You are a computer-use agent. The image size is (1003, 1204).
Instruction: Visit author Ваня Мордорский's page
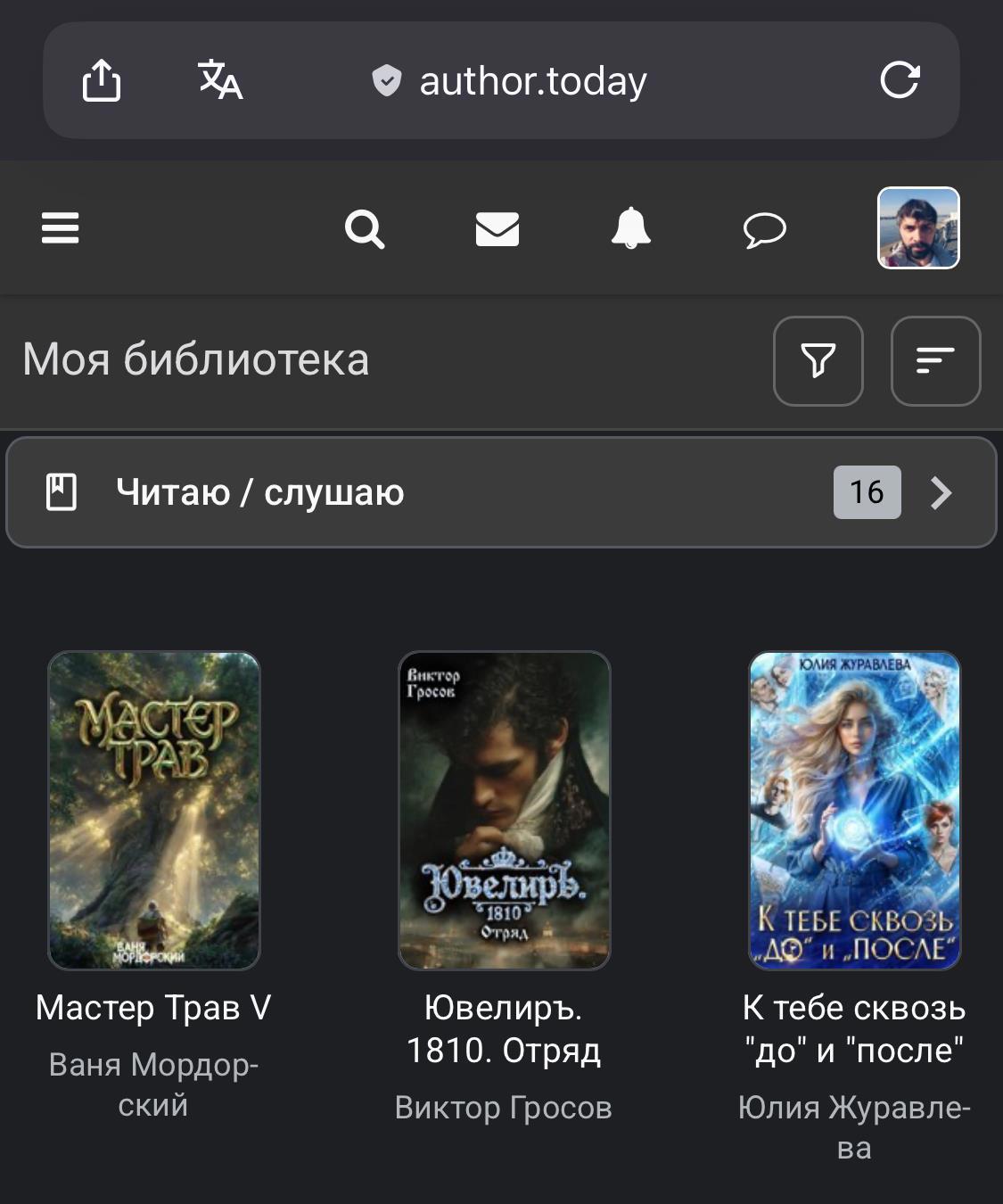[x=153, y=1084]
